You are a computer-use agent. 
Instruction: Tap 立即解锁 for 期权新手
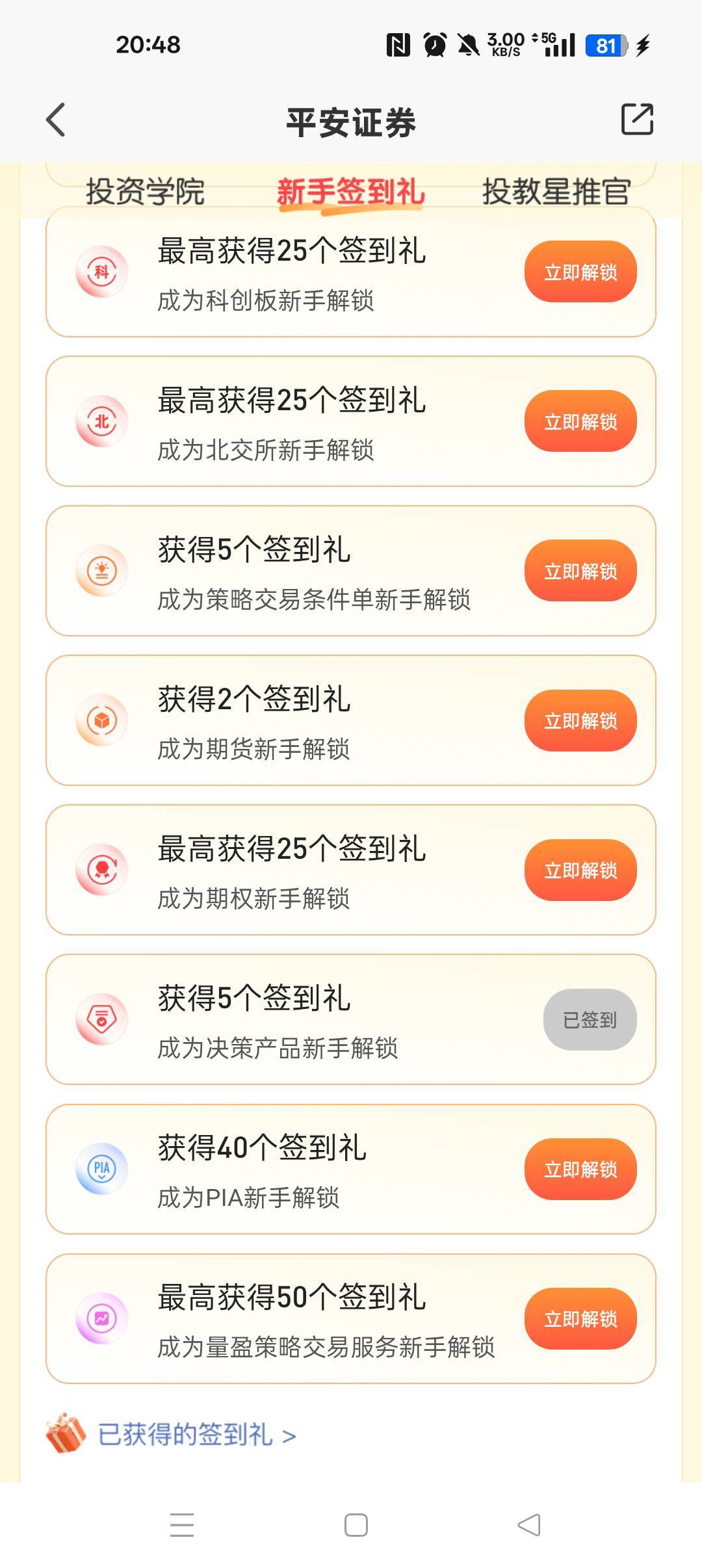(x=580, y=870)
